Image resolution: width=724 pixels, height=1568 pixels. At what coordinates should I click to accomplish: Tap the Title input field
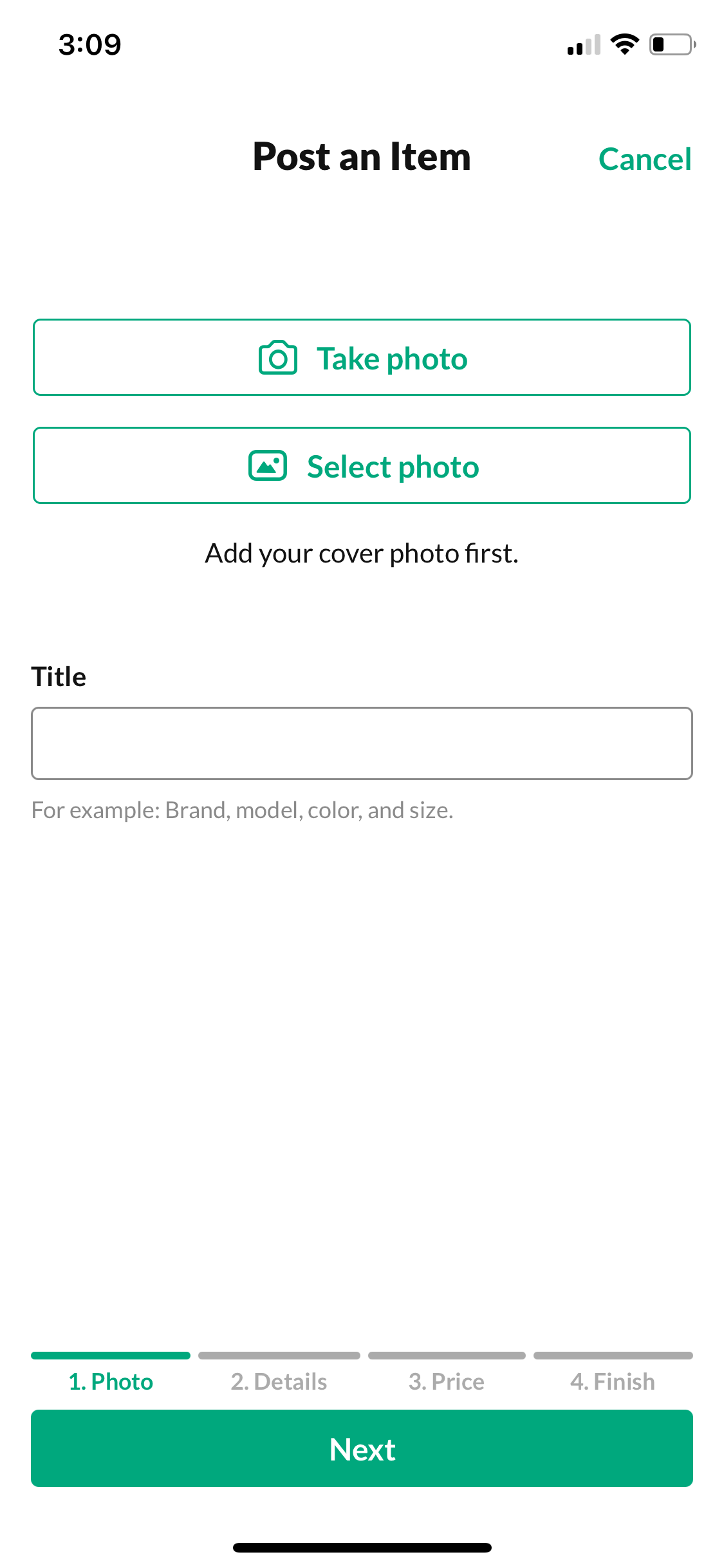[x=362, y=743]
